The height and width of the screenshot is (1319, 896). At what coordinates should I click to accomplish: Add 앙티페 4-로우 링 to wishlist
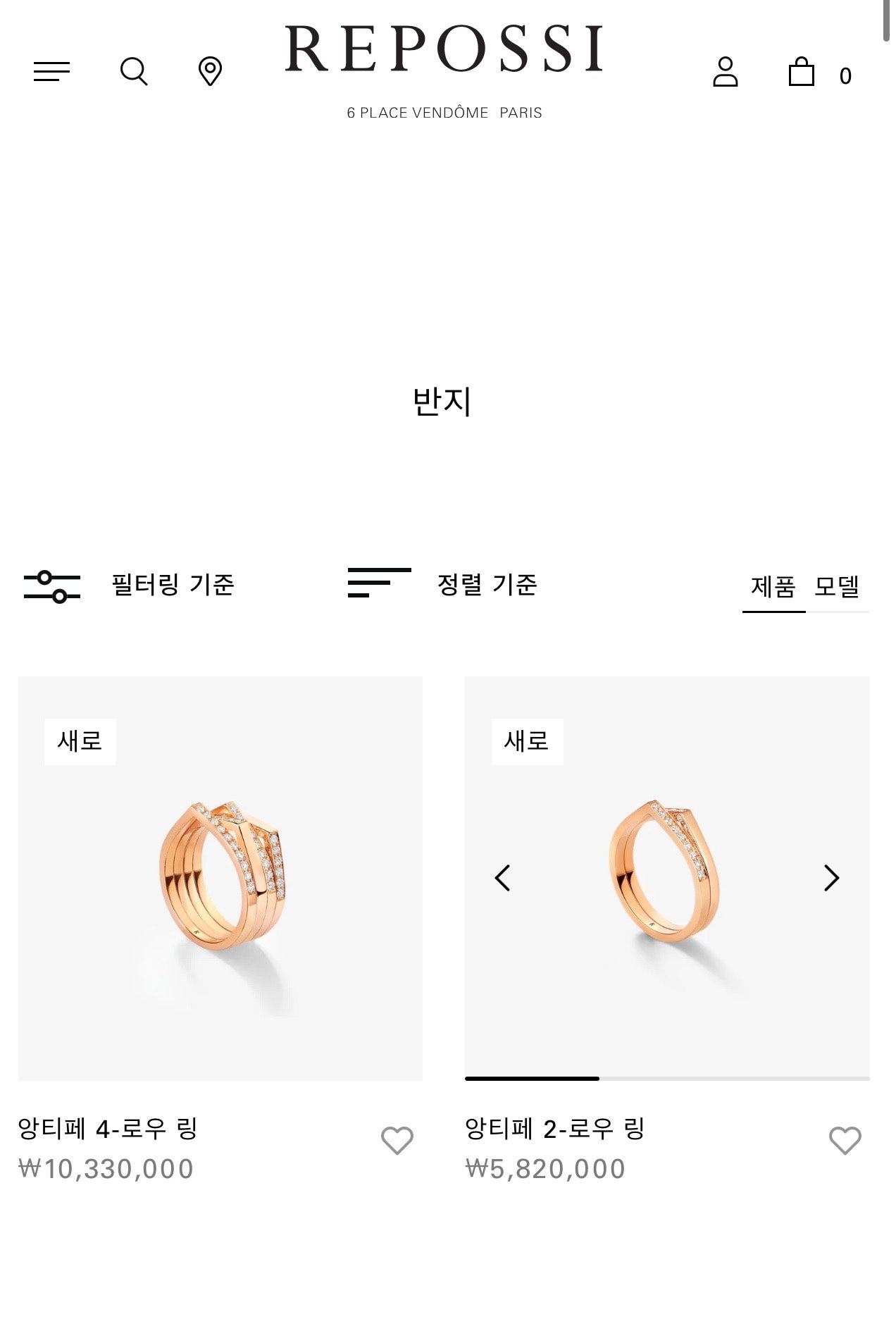click(x=397, y=1140)
